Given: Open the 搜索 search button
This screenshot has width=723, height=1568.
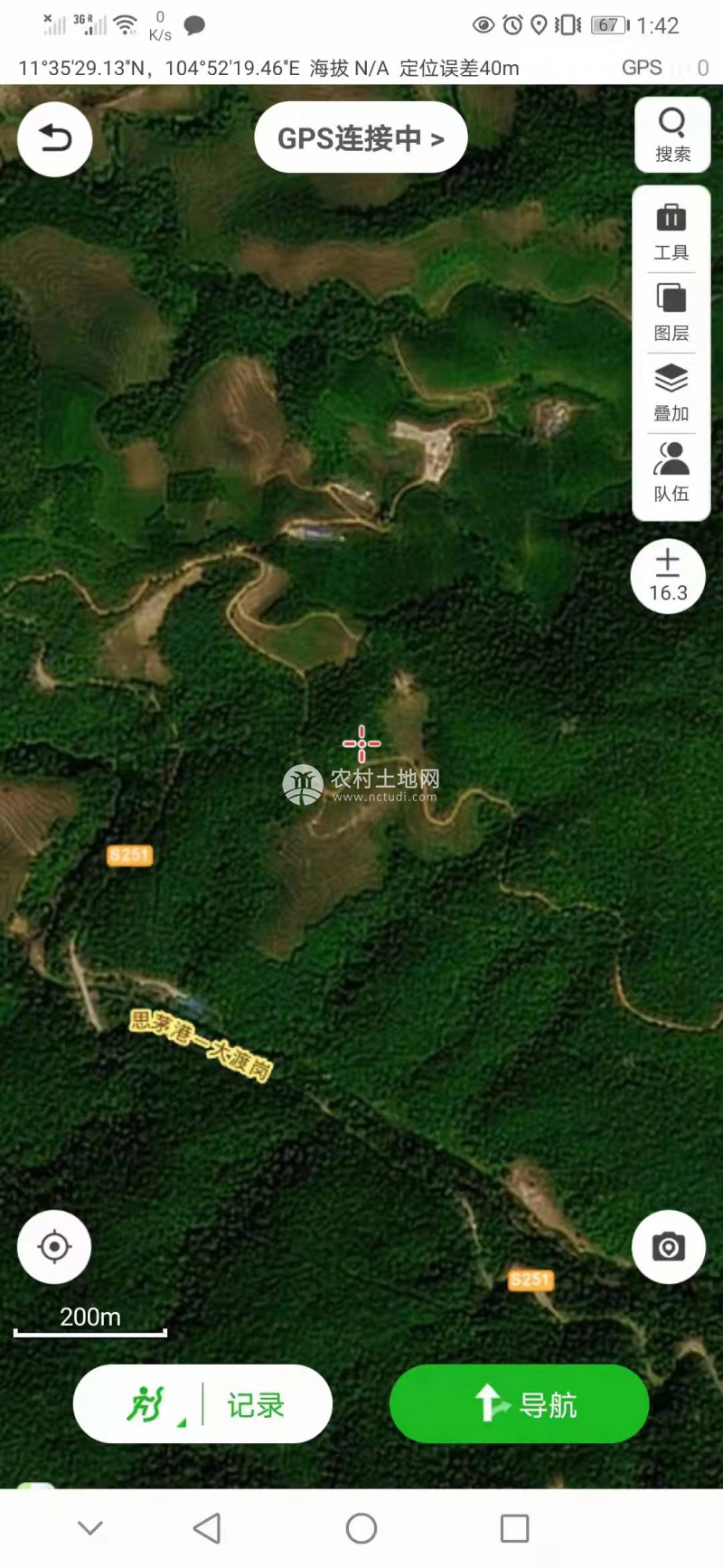Looking at the screenshot, I should point(672,135).
